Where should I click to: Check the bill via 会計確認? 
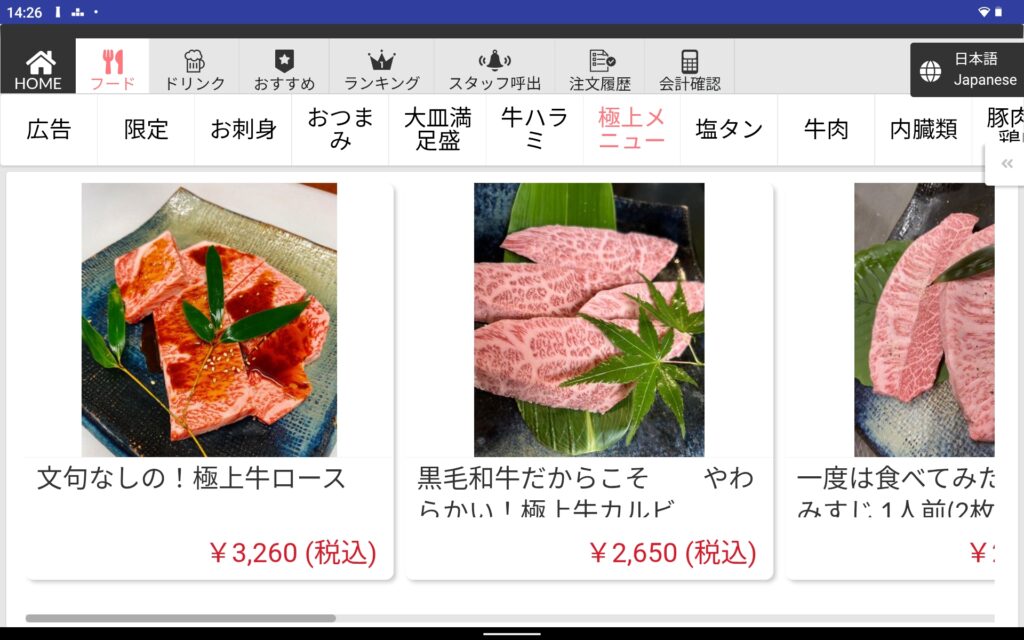pos(689,68)
